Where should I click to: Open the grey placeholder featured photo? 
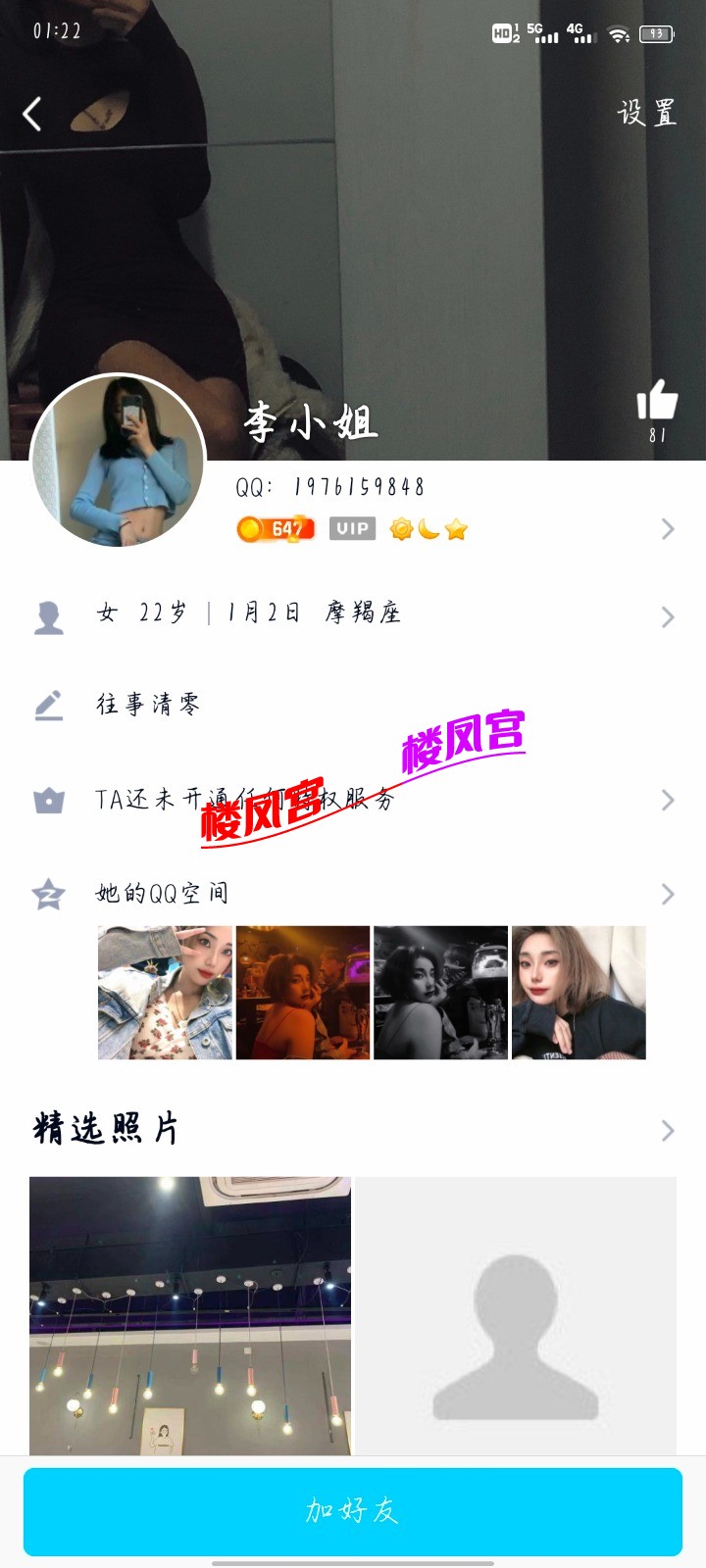tap(515, 1315)
